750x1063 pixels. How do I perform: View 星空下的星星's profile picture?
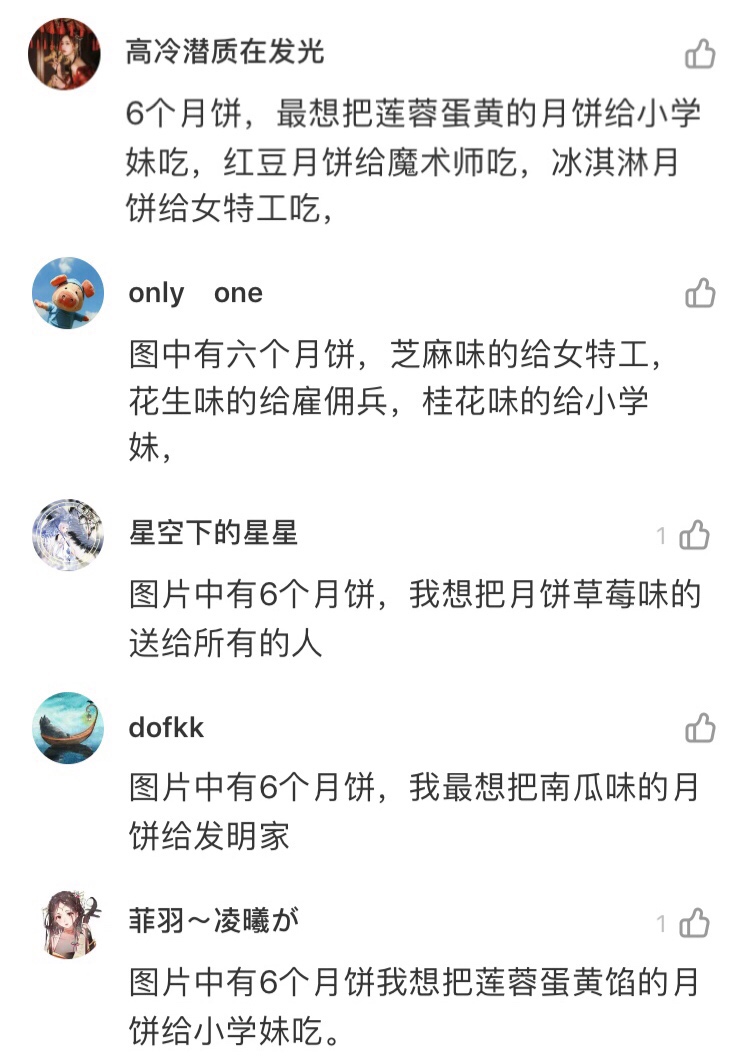[x=68, y=535]
